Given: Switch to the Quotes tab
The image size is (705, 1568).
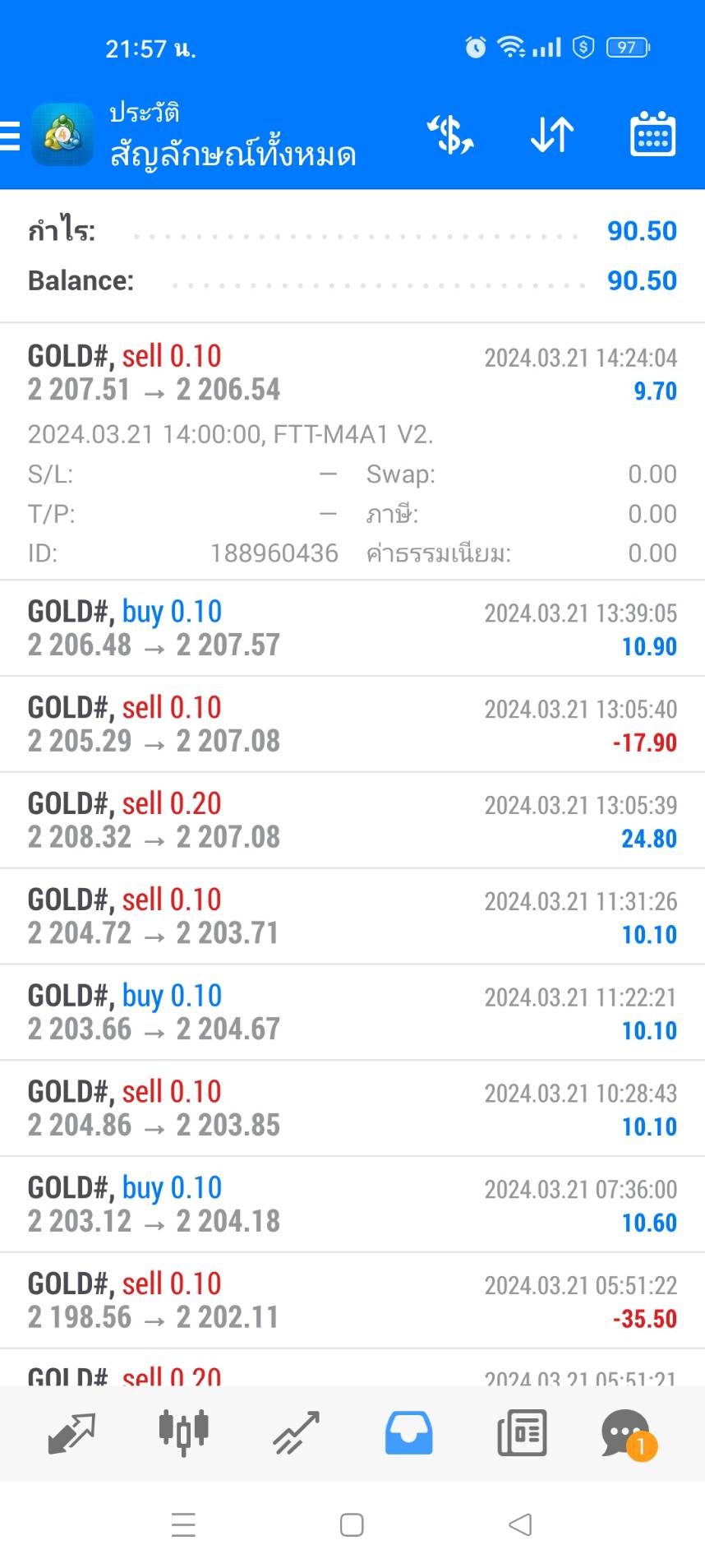Looking at the screenshot, I should 71,1433.
